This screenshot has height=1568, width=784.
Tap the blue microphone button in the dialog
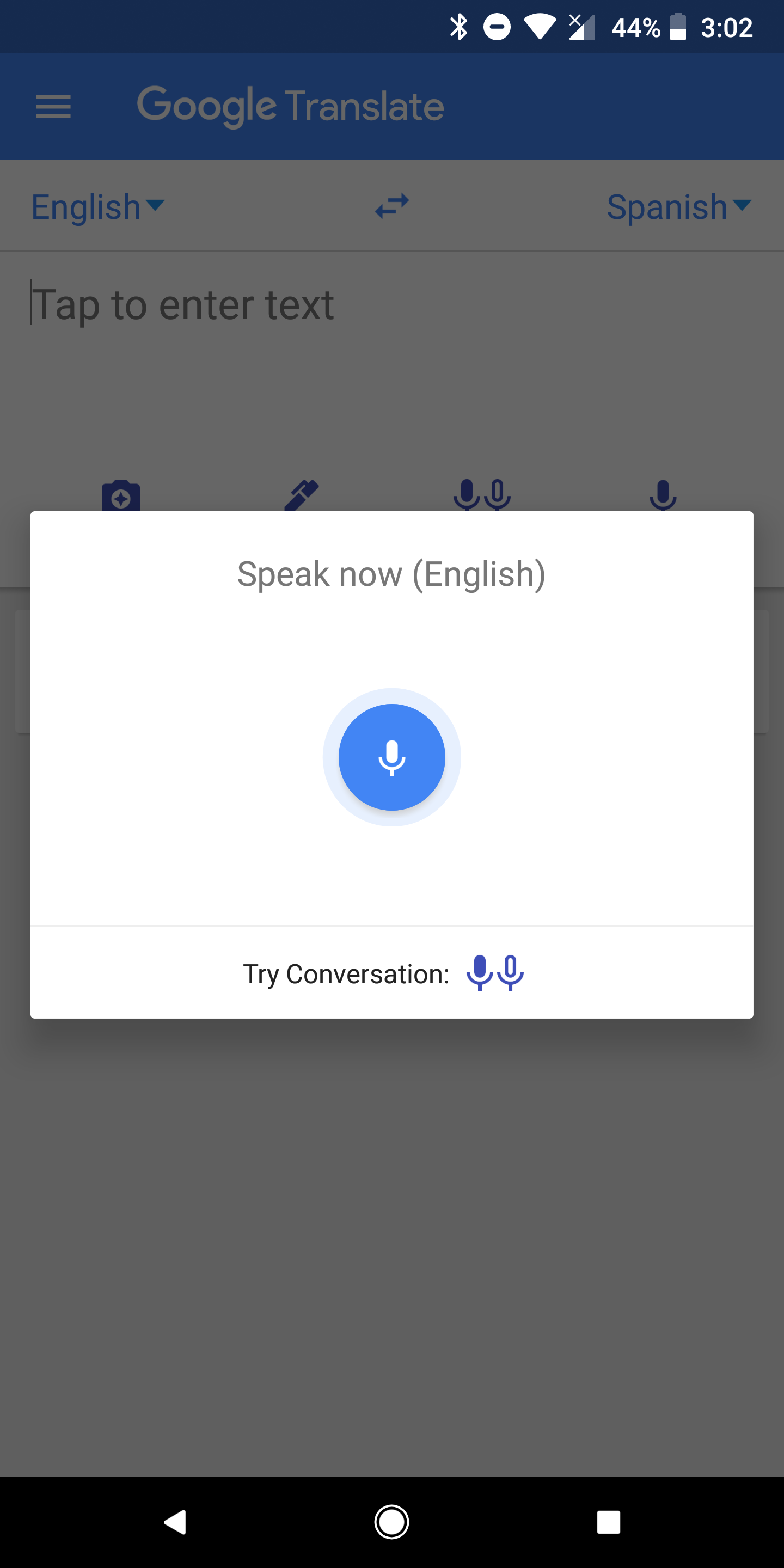[x=391, y=757]
